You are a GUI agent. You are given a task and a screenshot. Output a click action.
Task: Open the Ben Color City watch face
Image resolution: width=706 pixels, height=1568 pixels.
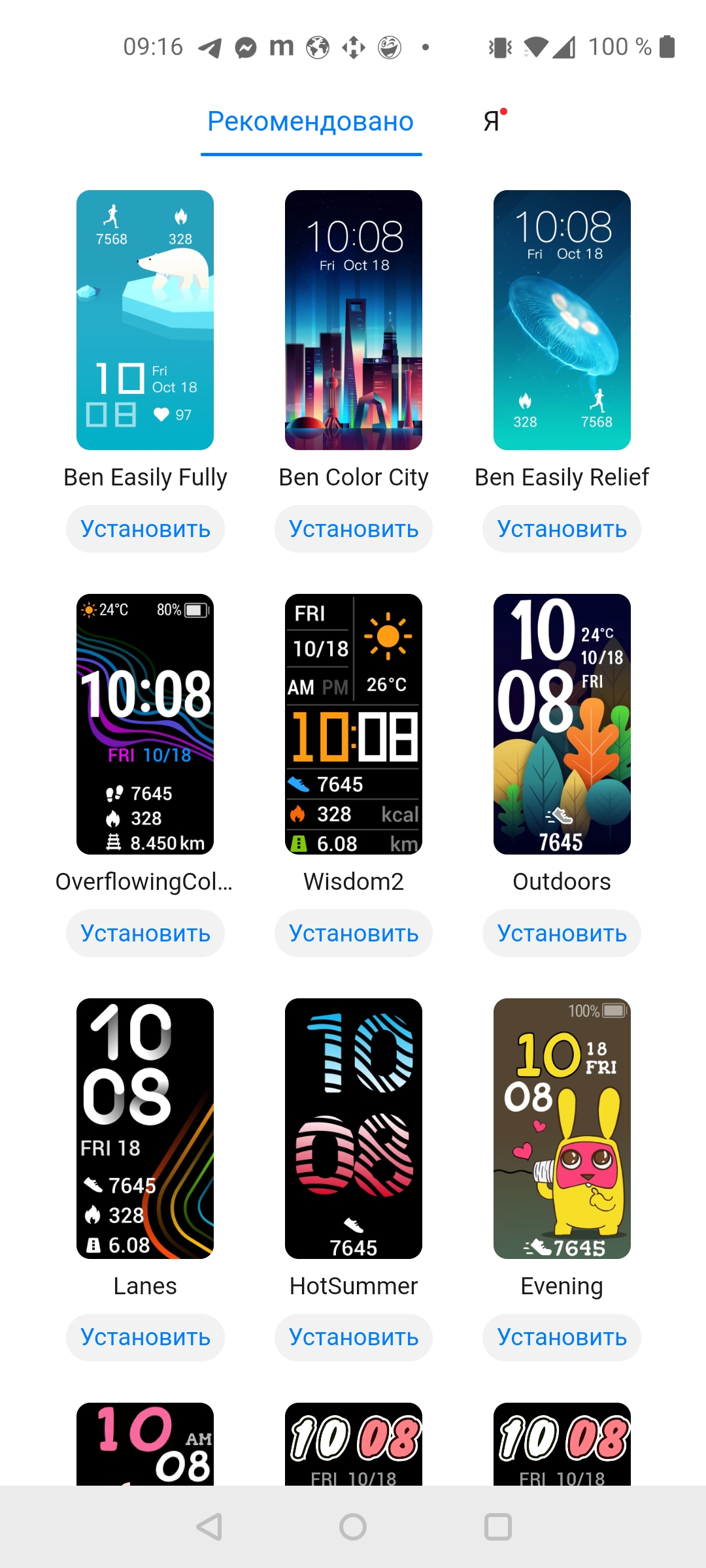coord(354,320)
